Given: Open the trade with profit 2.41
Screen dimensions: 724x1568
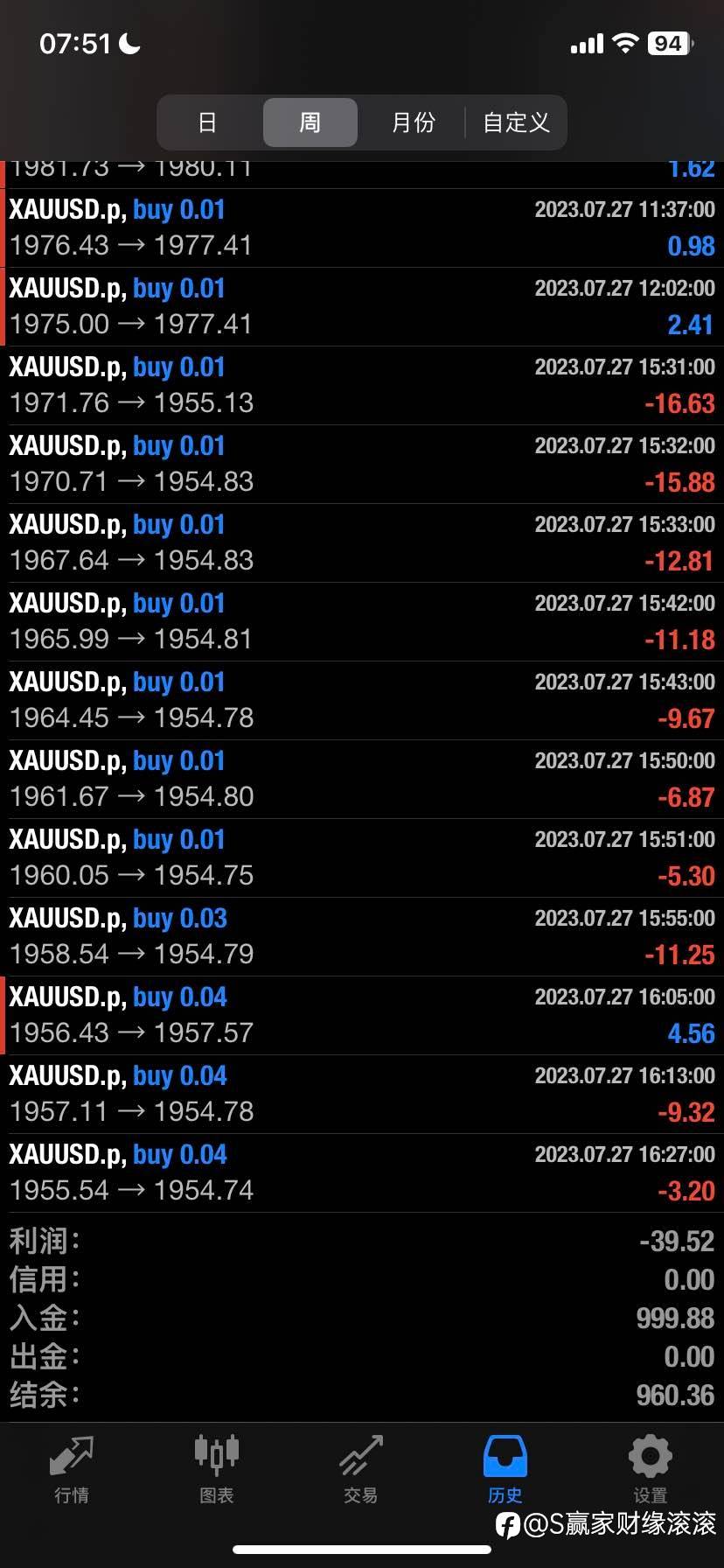Looking at the screenshot, I should (362, 307).
